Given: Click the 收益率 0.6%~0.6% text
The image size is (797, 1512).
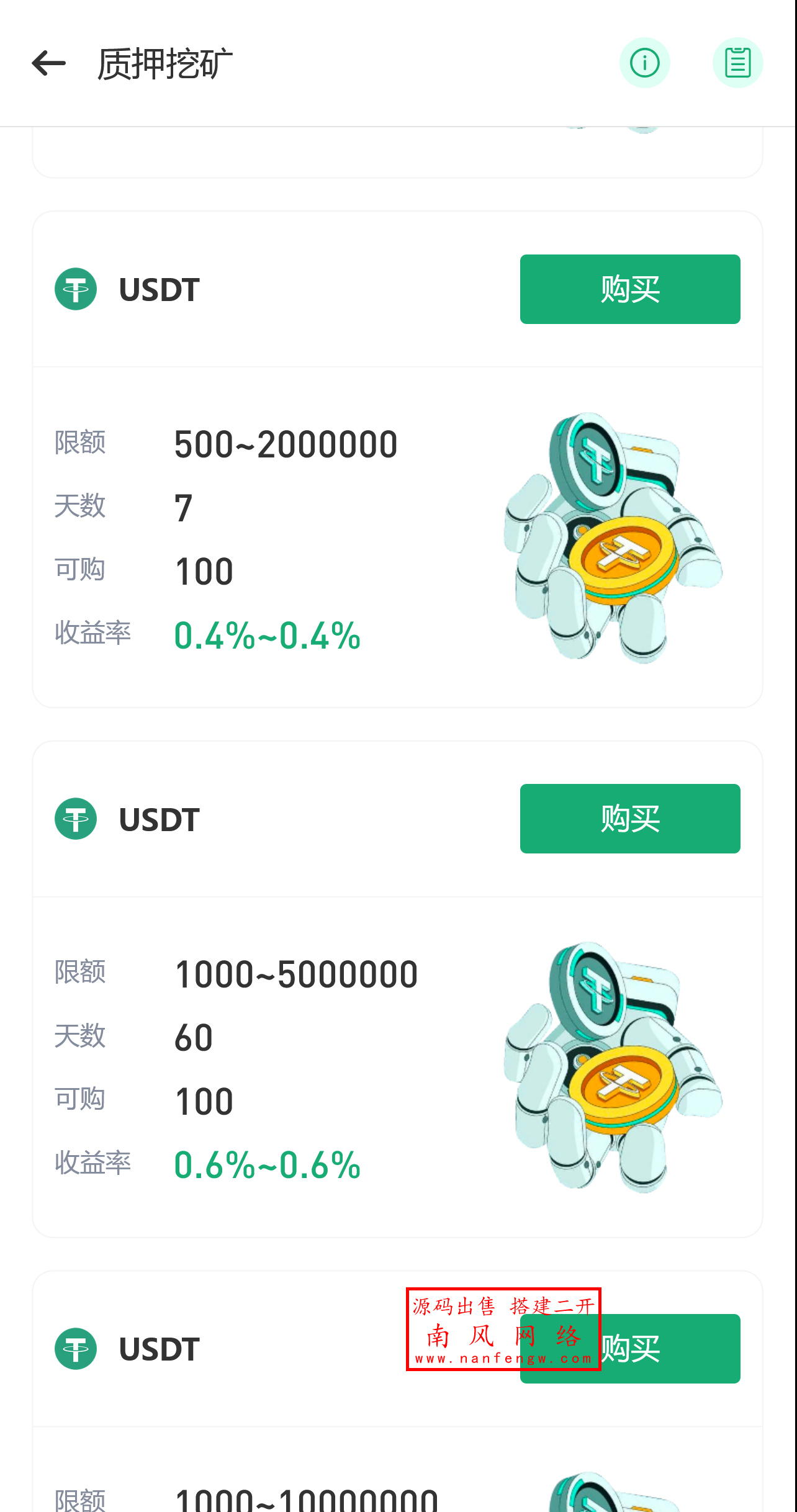Looking at the screenshot, I should coord(267,1164).
